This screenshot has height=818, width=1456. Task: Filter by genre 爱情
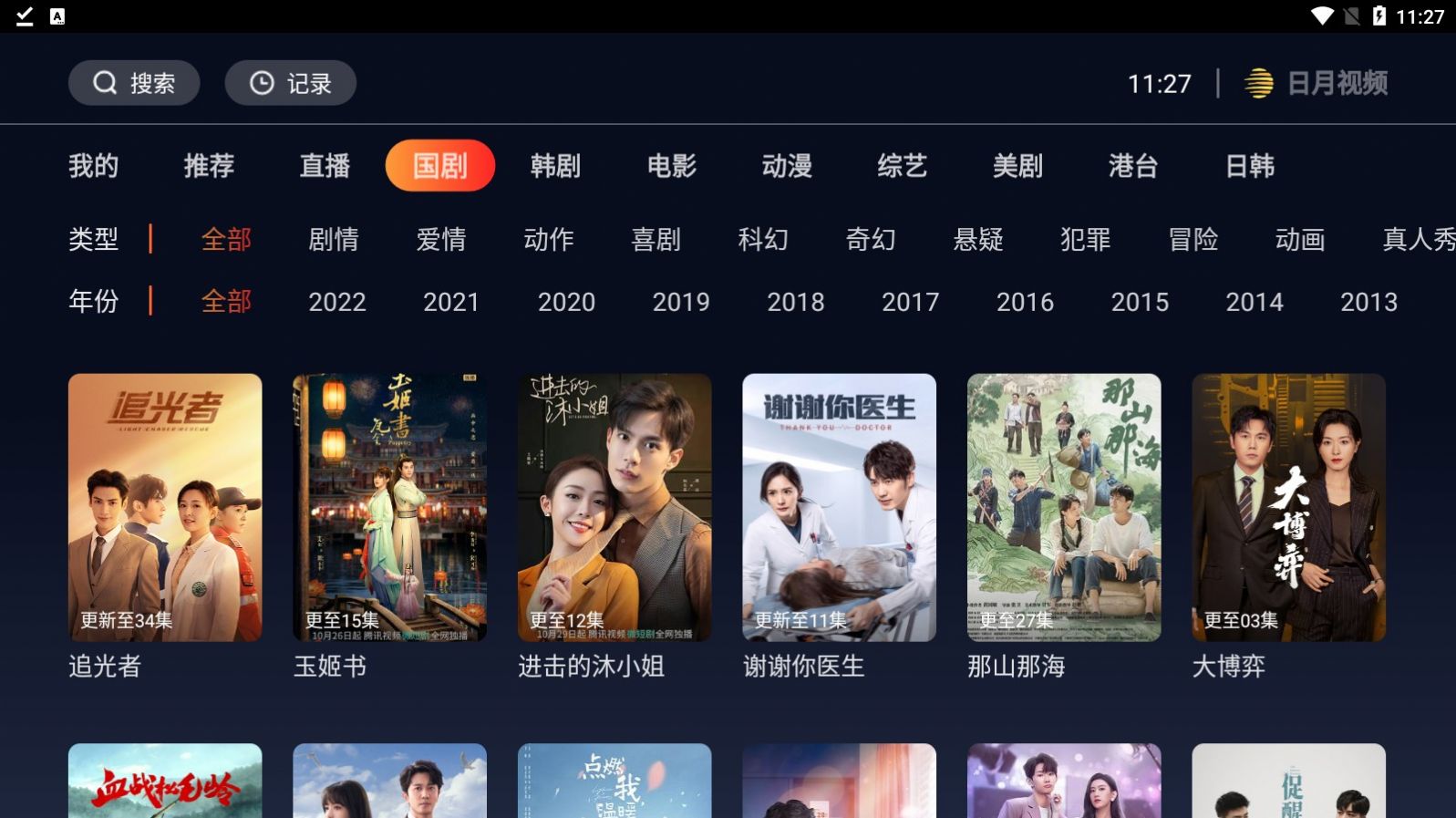441,239
